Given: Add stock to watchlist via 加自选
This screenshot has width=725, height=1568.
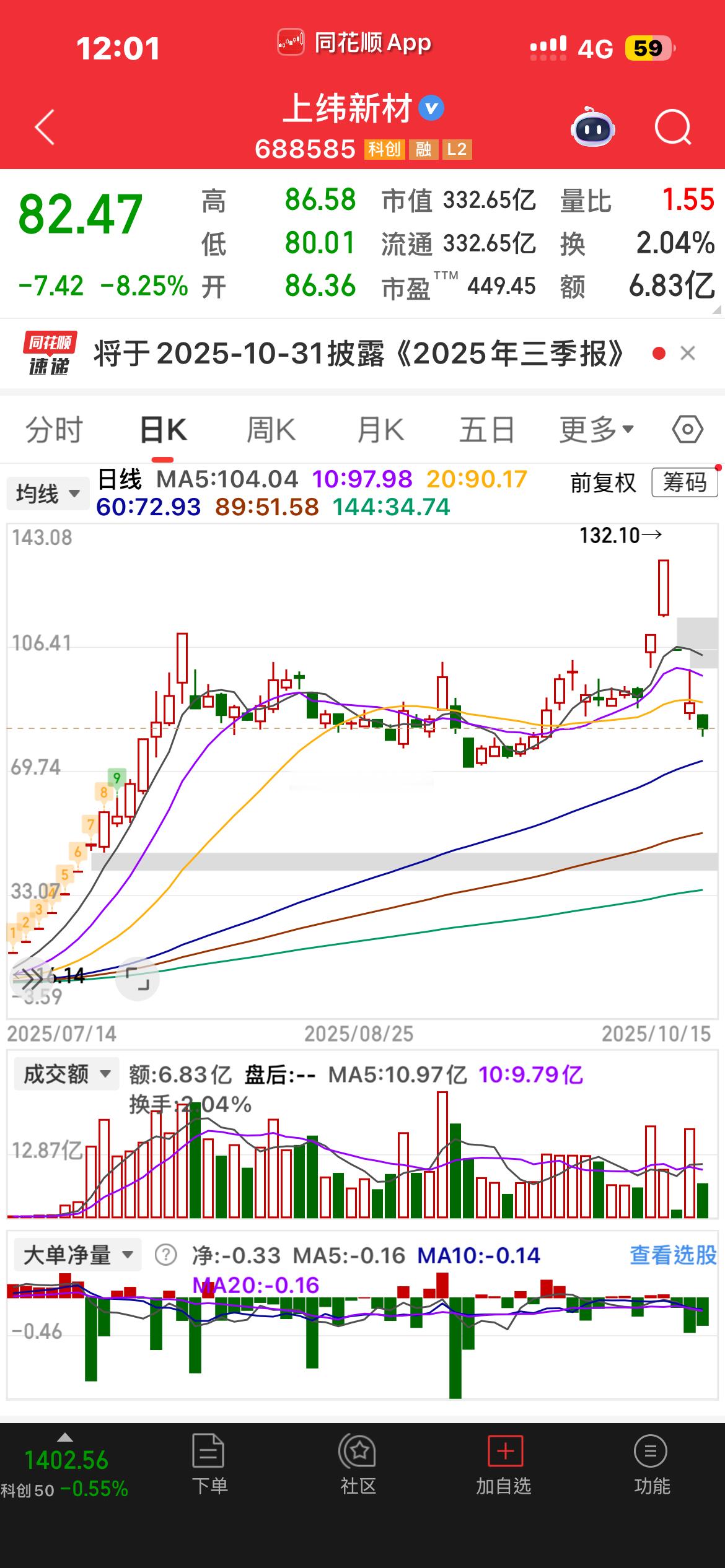Looking at the screenshot, I should [504, 1468].
